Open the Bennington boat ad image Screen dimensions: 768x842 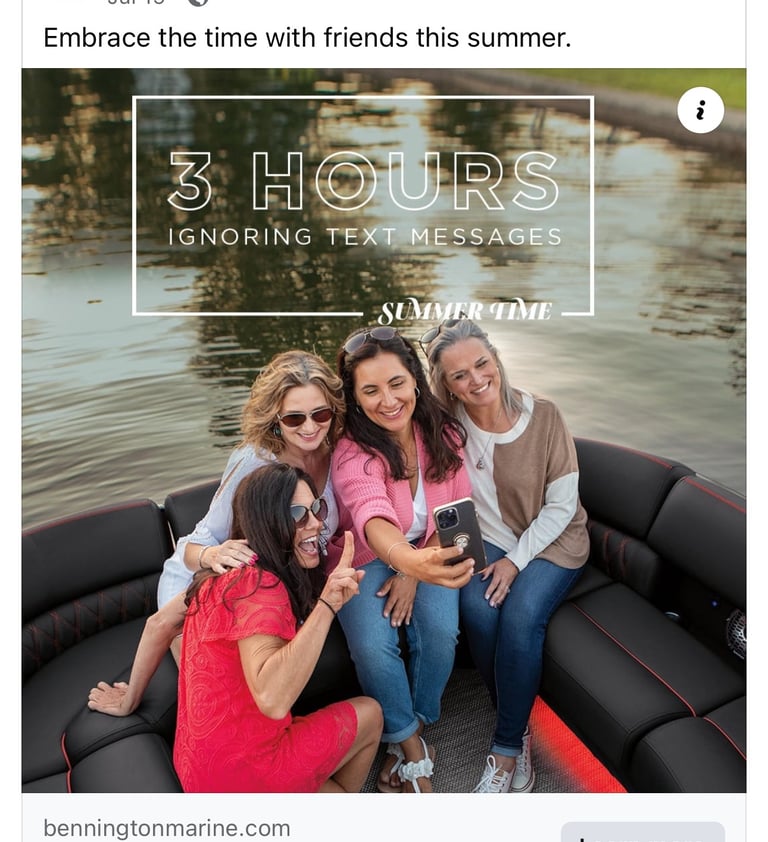[x=383, y=430]
